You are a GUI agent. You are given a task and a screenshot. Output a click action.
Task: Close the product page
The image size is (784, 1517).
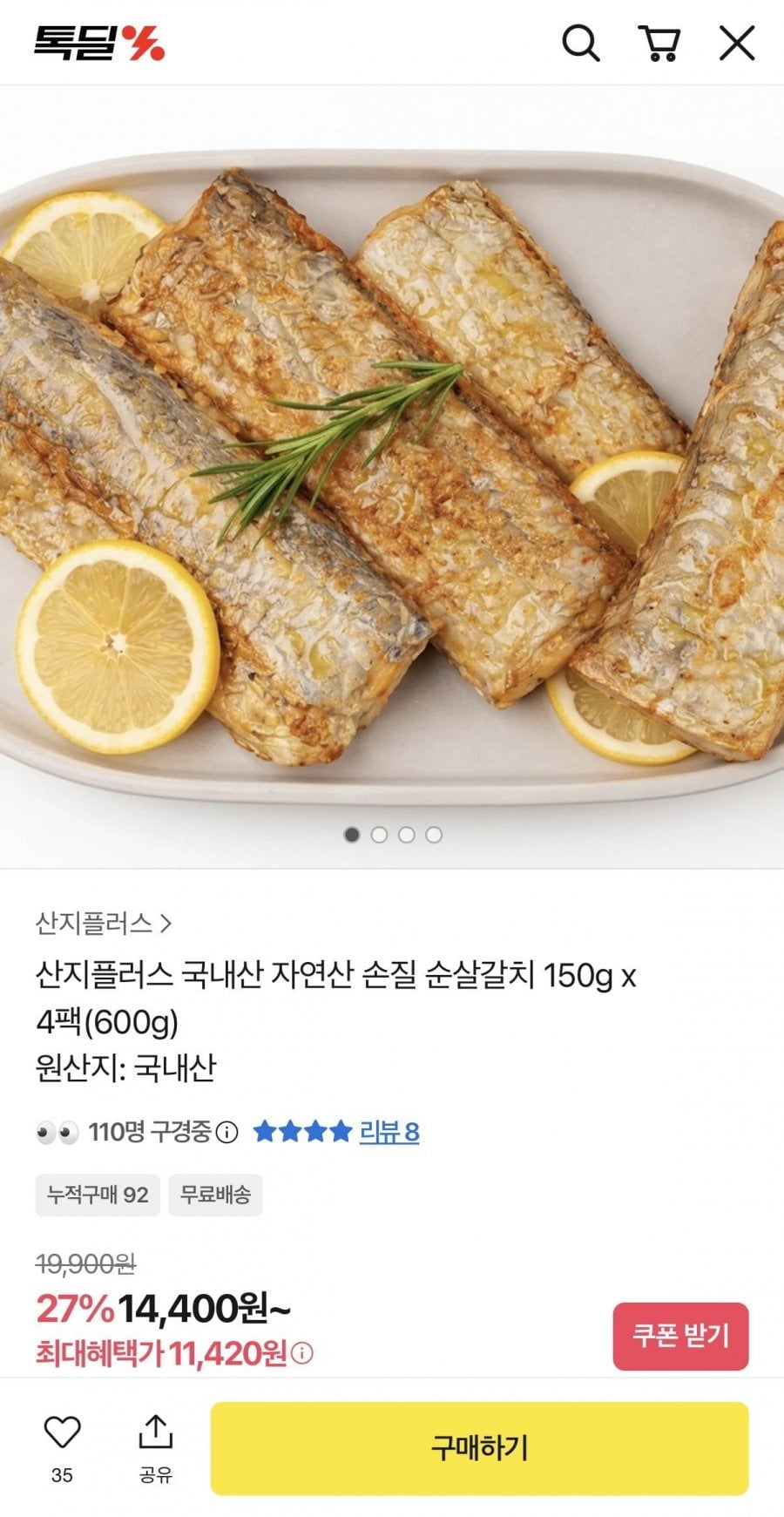(x=736, y=43)
